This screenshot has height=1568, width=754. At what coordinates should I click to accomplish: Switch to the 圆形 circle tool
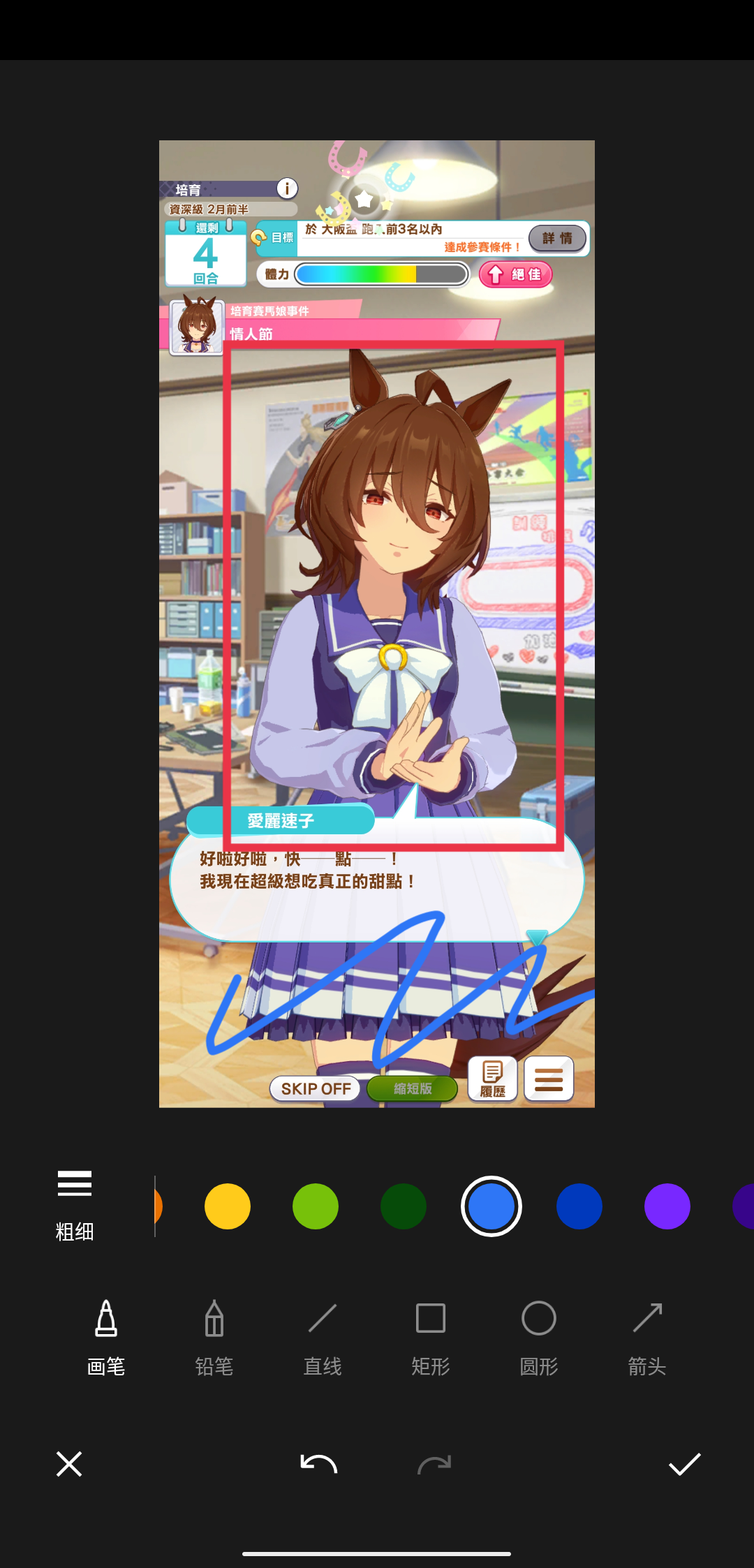[x=539, y=1337]
